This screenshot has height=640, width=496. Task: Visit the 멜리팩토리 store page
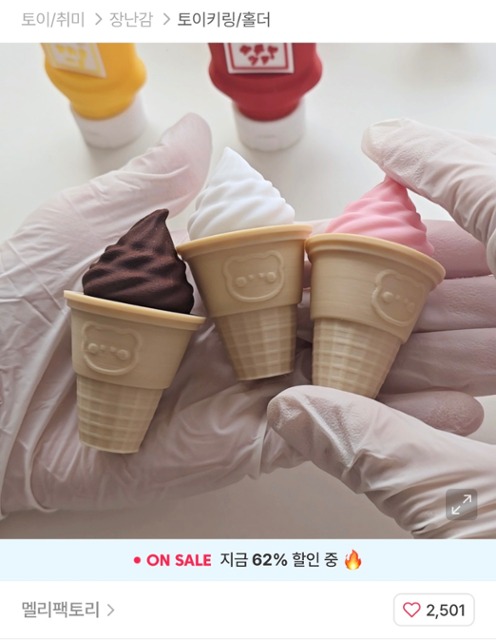pos(68,610)
